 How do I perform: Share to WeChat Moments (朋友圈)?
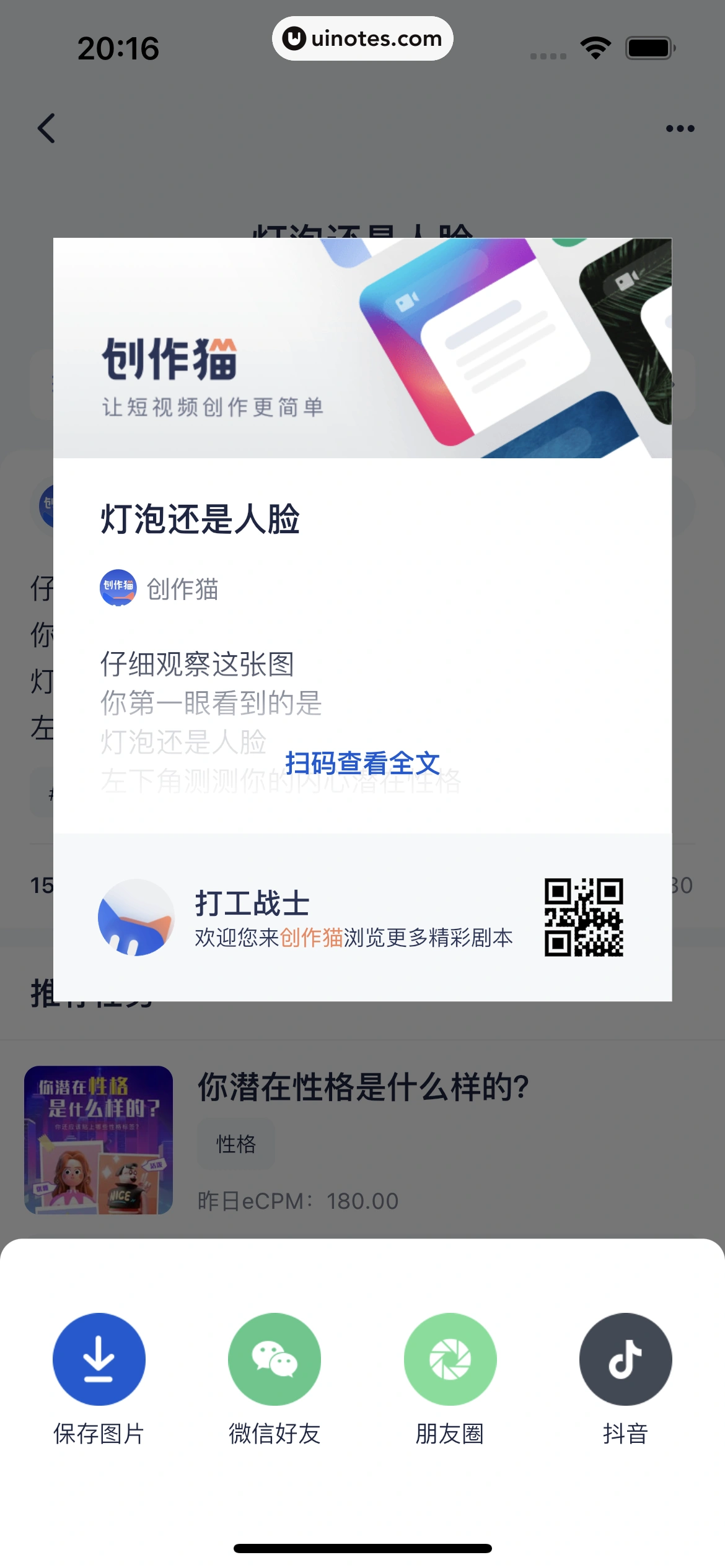pyautogui.click(x=450, y=1359)
